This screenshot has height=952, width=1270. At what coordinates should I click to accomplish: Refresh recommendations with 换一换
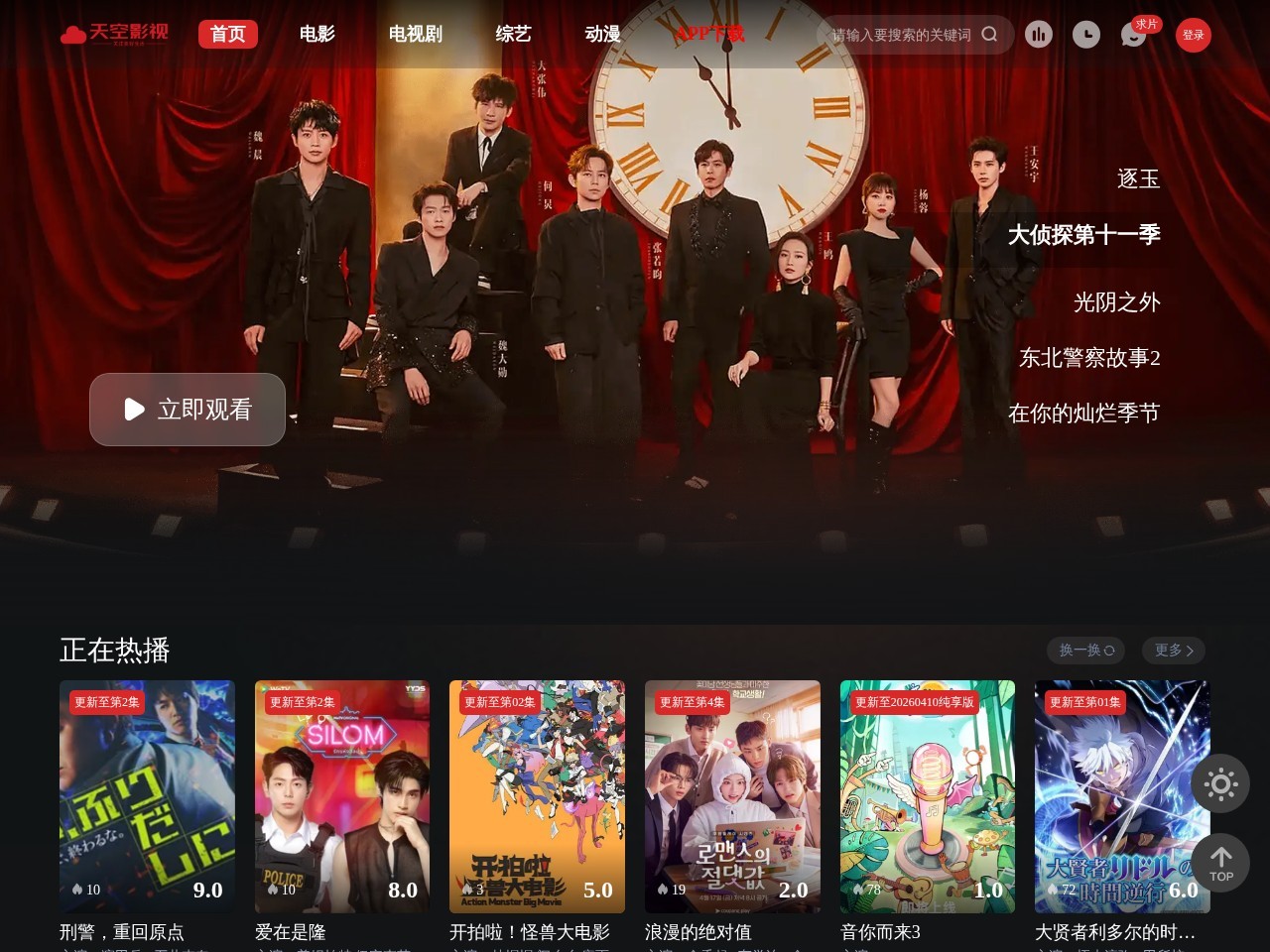pyautogui.click(x=1085, y=651)
